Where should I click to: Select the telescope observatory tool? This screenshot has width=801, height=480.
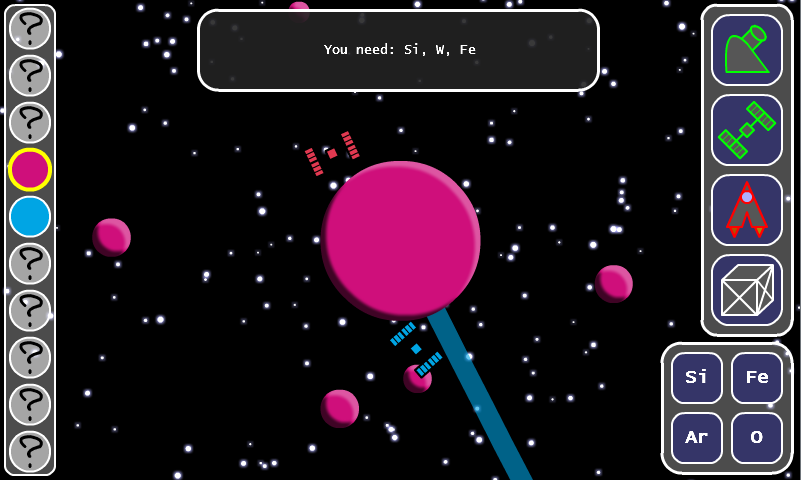[x=747, y=50]
